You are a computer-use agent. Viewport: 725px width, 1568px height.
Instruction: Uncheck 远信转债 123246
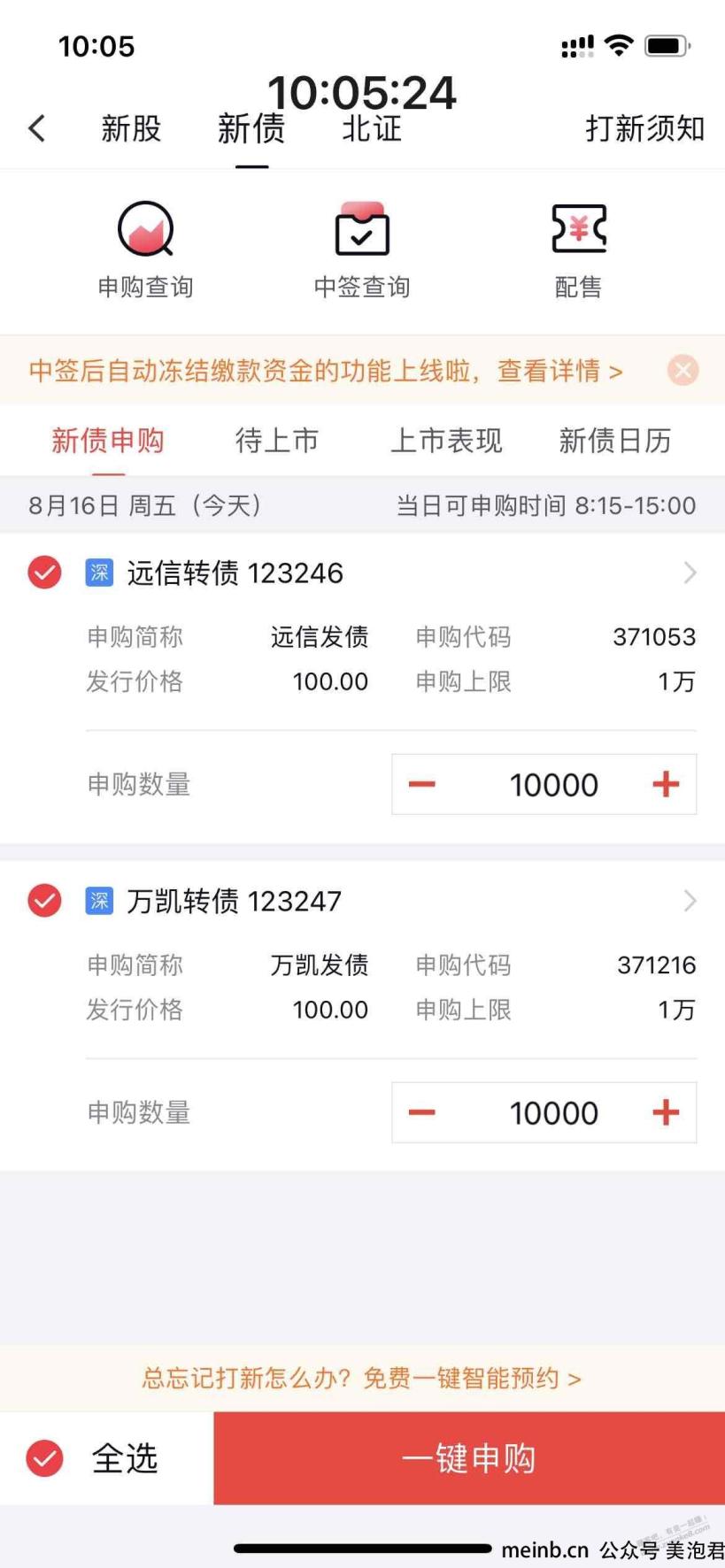[44, 573]
